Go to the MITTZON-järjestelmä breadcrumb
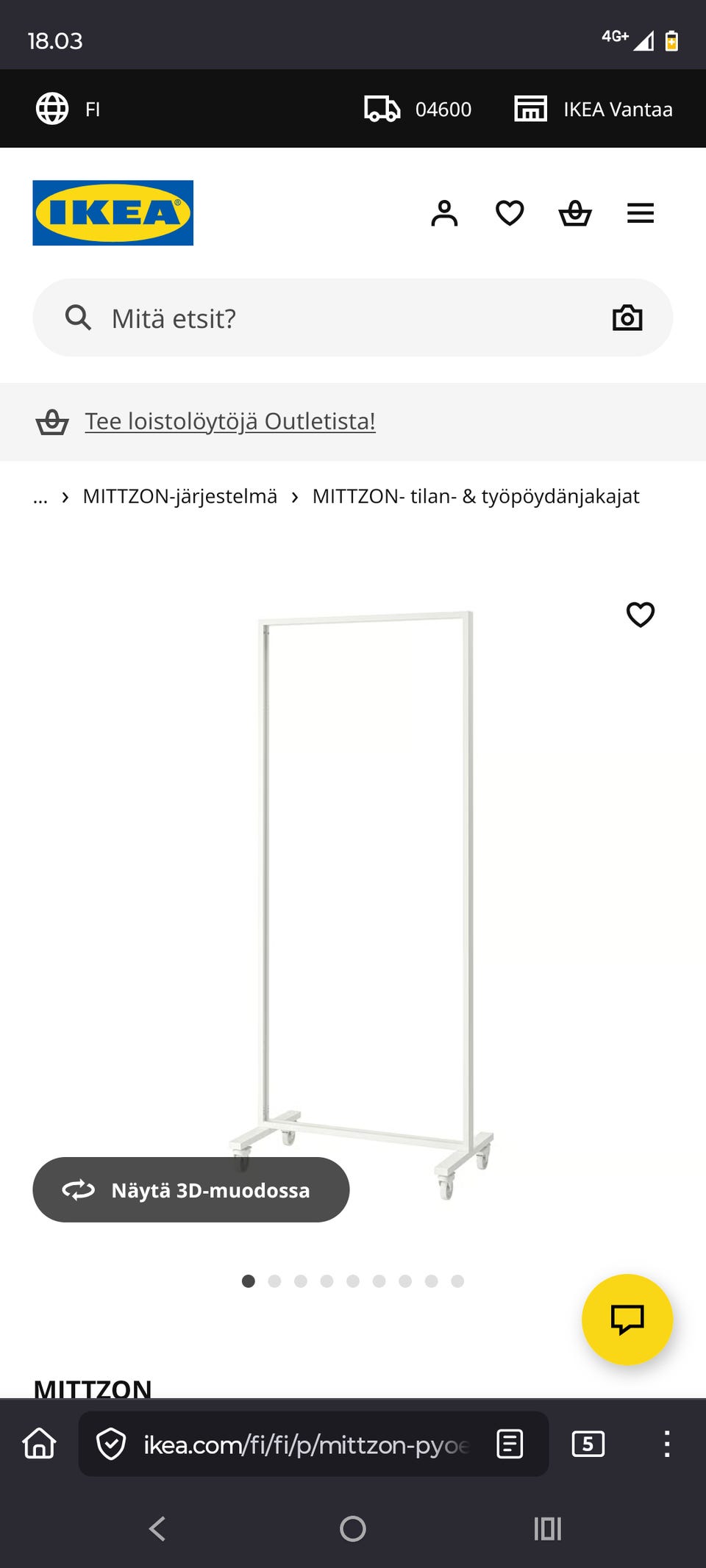Image resolution: width=706 pixels, height=1568 pixels. [x=179, y=497]
